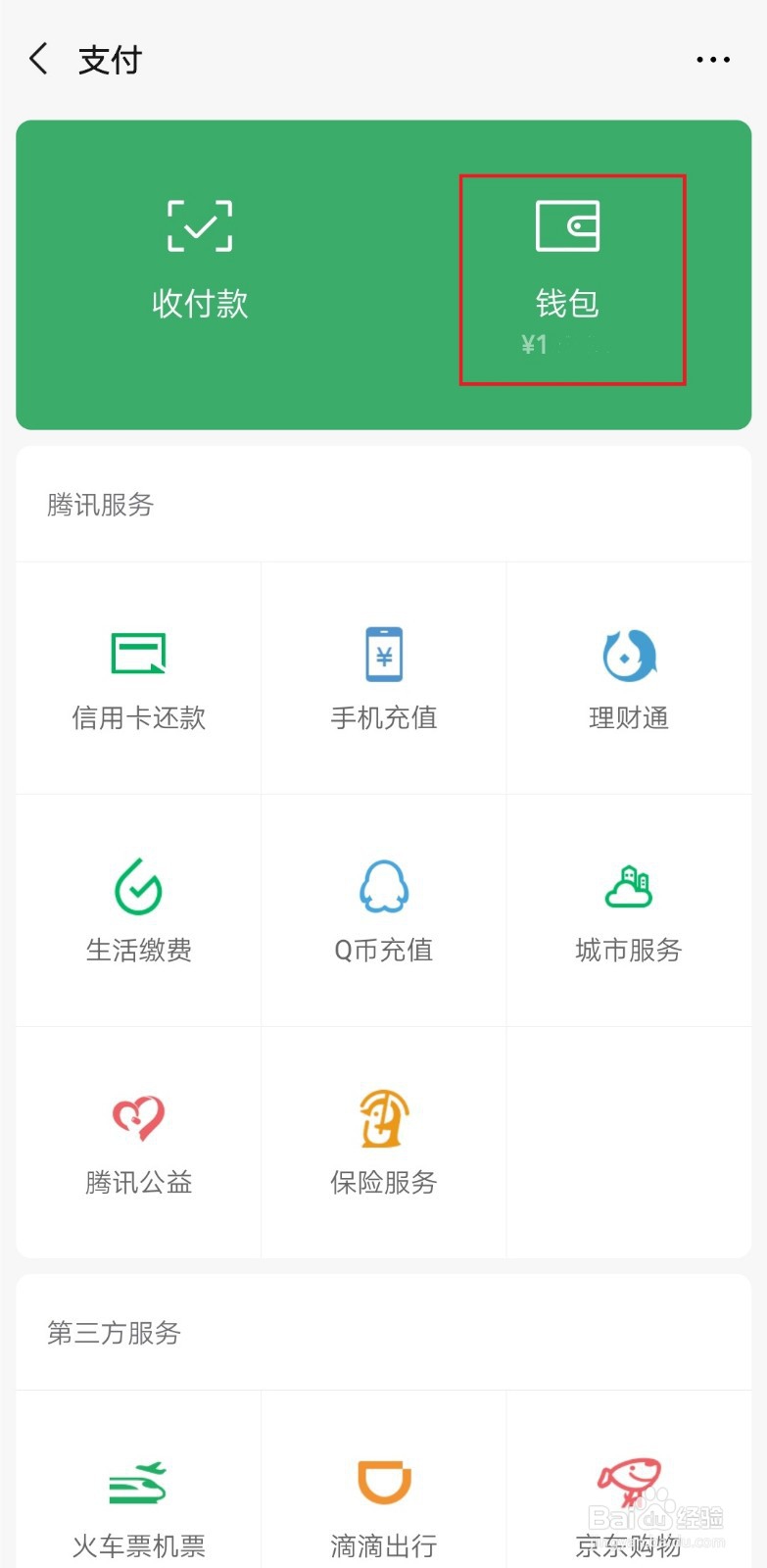Select 腾讯公益 charity

(138, 1143)
